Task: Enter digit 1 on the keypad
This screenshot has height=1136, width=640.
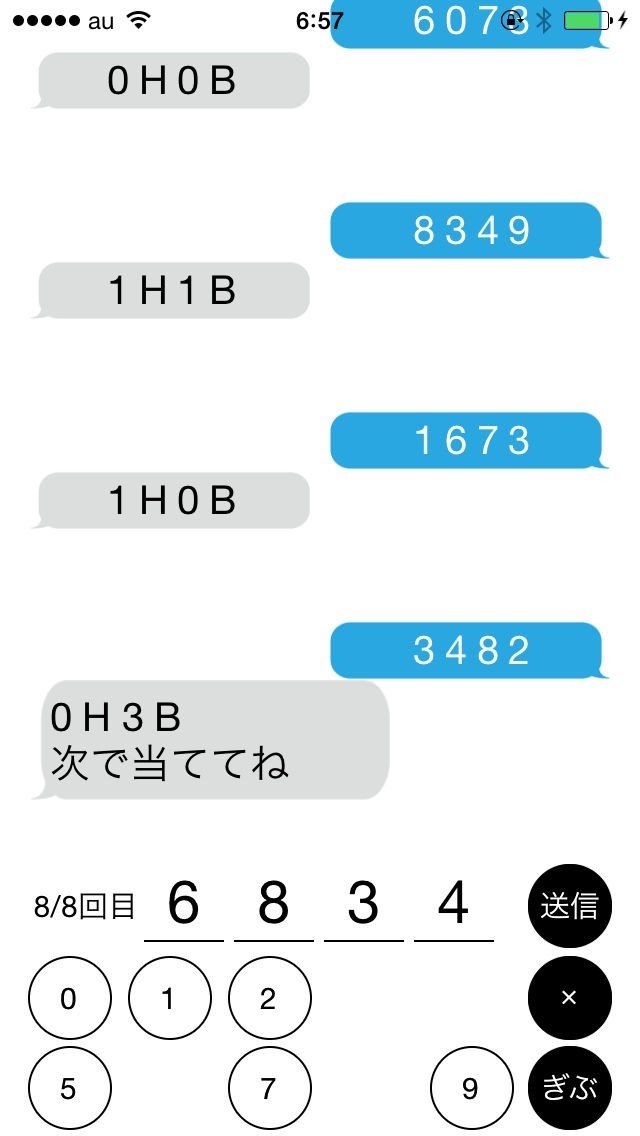Action: click(170, 998)
